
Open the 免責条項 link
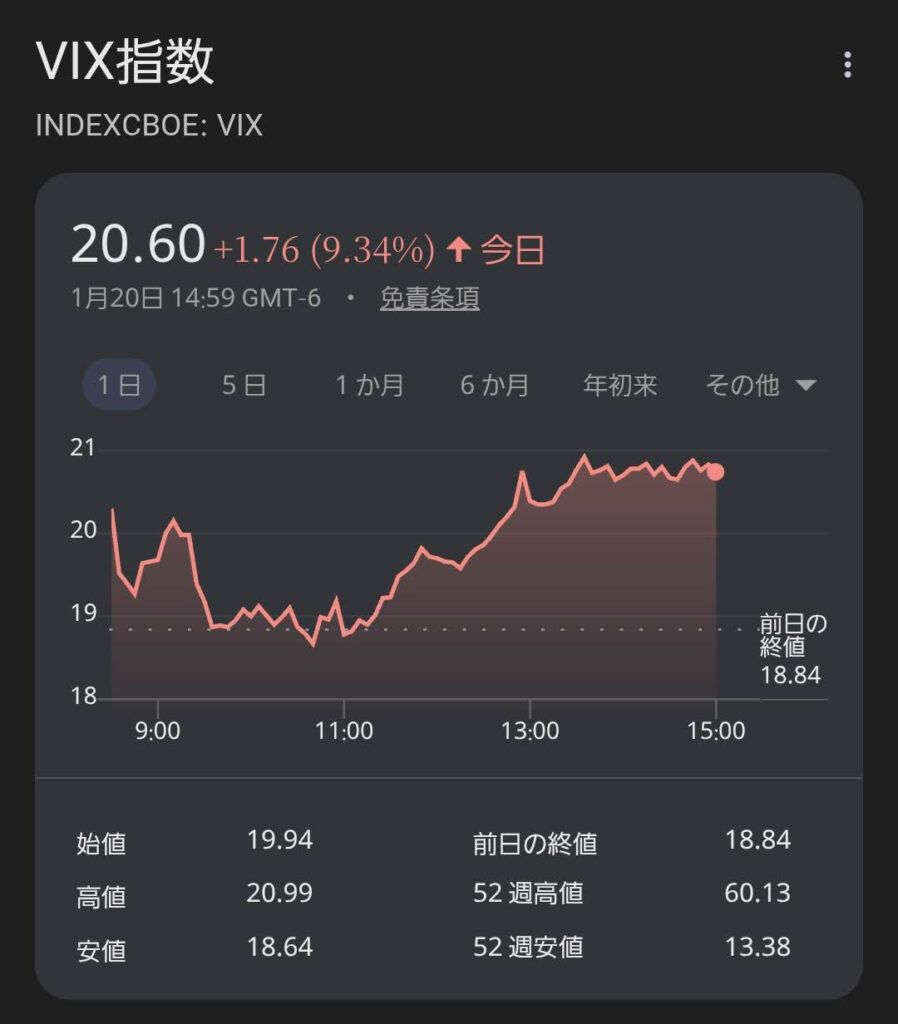coord(429,298)
